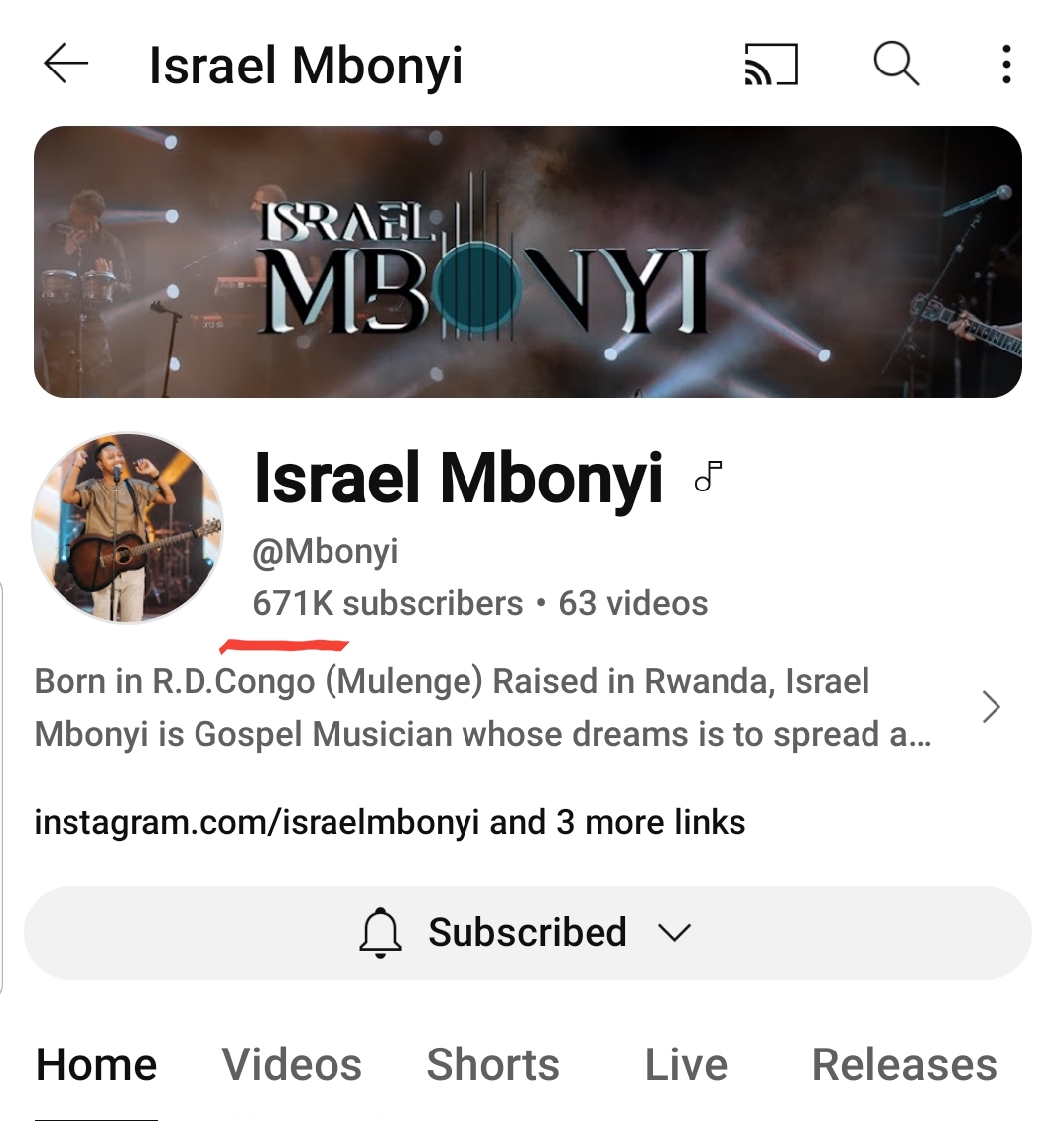Screen dimensions: 1064x1121
Task: Switch to the Videos tab
Action: click(x=292, y=1065)
